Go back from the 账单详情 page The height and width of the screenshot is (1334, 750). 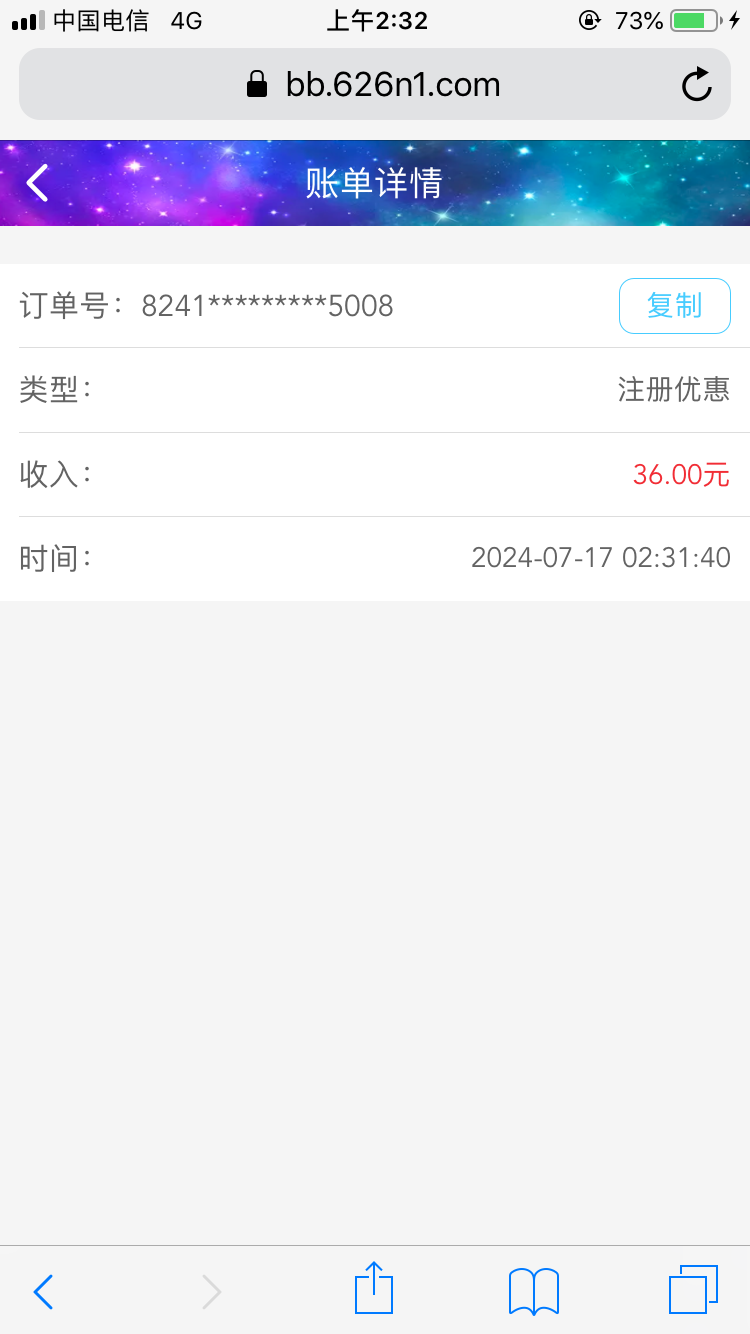38,183
